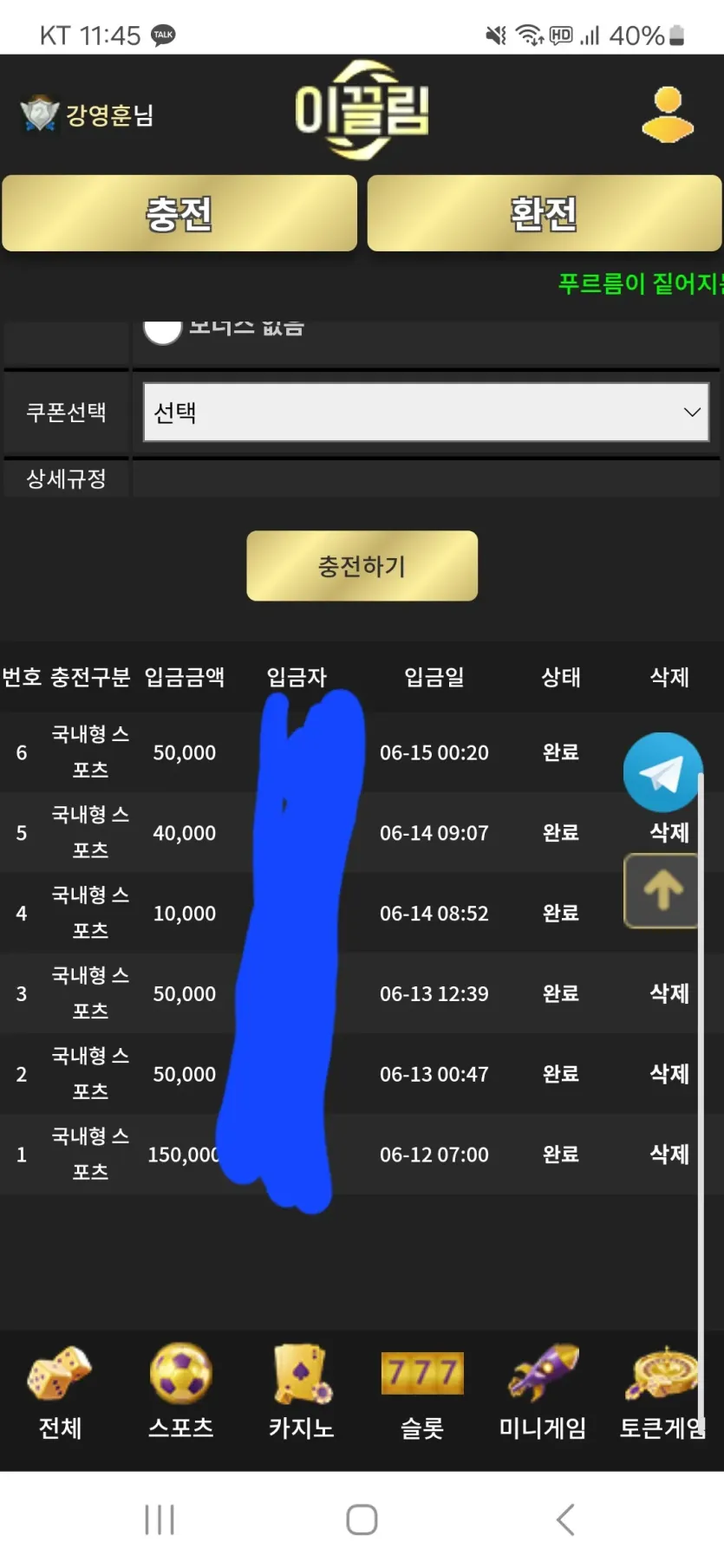Tap the system back button
The width and height of the screenshot is (724, 1568).
565,1519
